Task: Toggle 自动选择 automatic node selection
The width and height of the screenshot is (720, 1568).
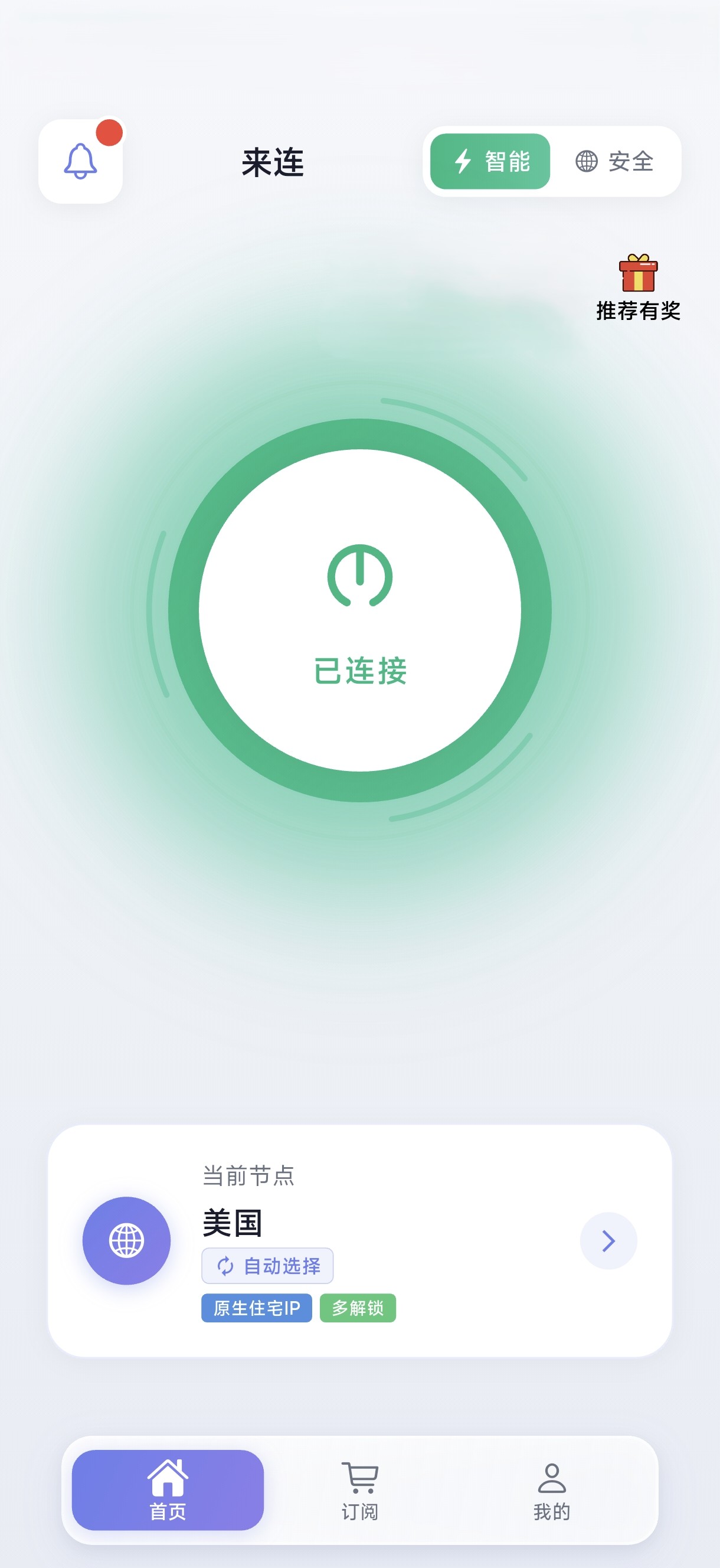Action: click(x=267, y=1266)
